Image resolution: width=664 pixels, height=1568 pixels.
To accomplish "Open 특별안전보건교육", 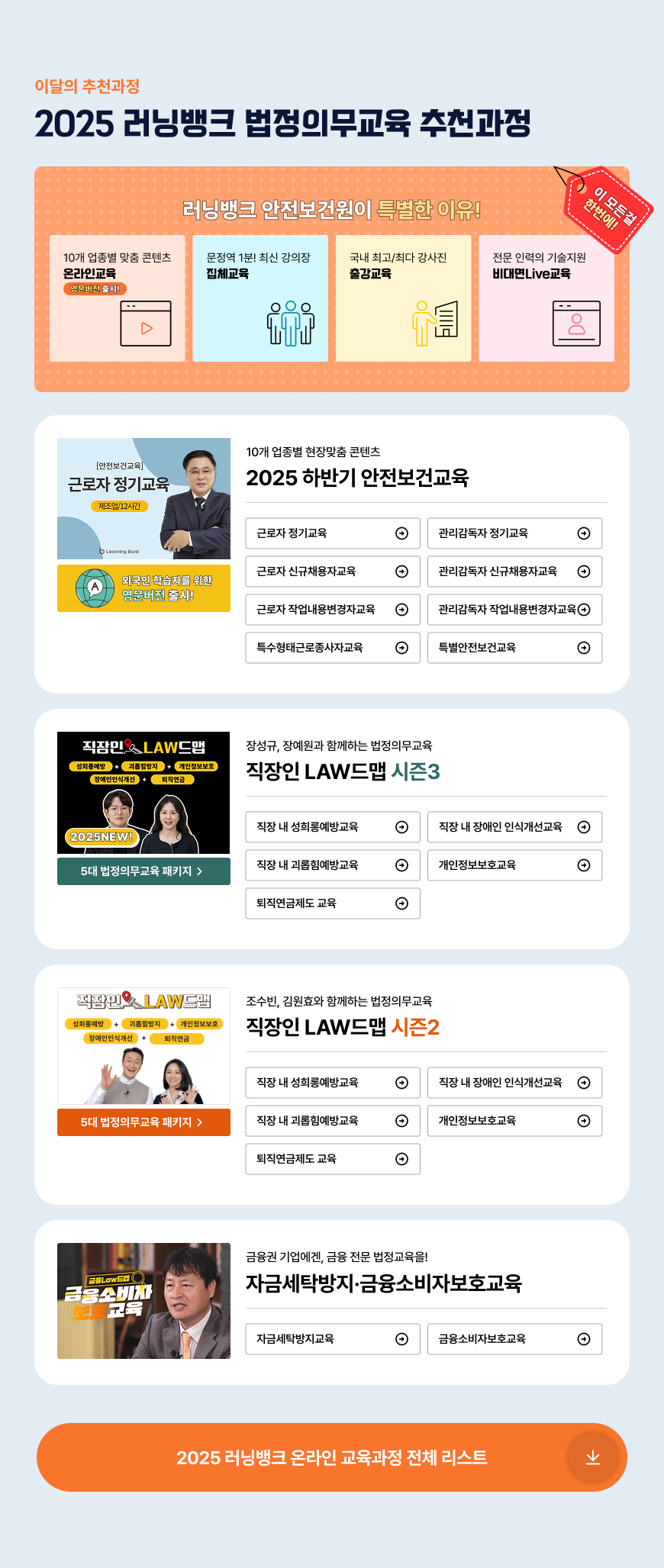I will click(x=514, y=648).
